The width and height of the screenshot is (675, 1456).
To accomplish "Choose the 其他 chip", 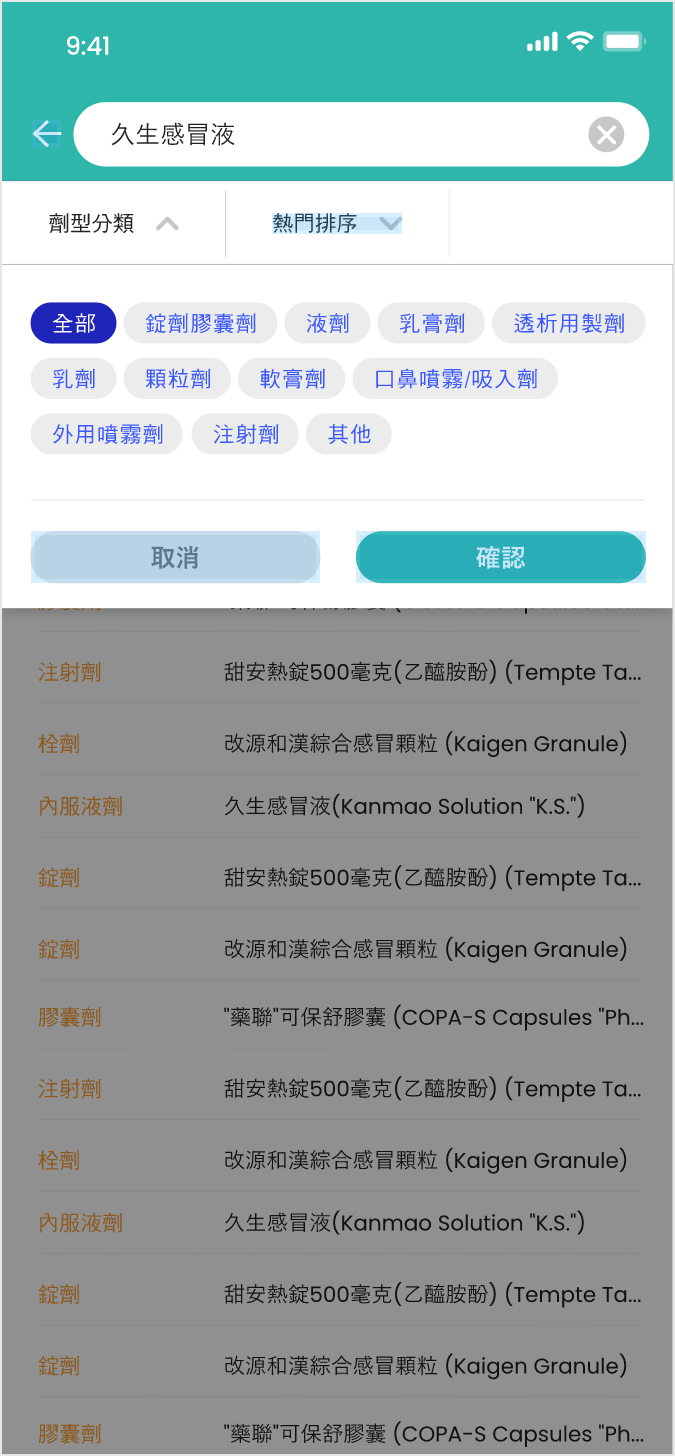I will point(349,434).
